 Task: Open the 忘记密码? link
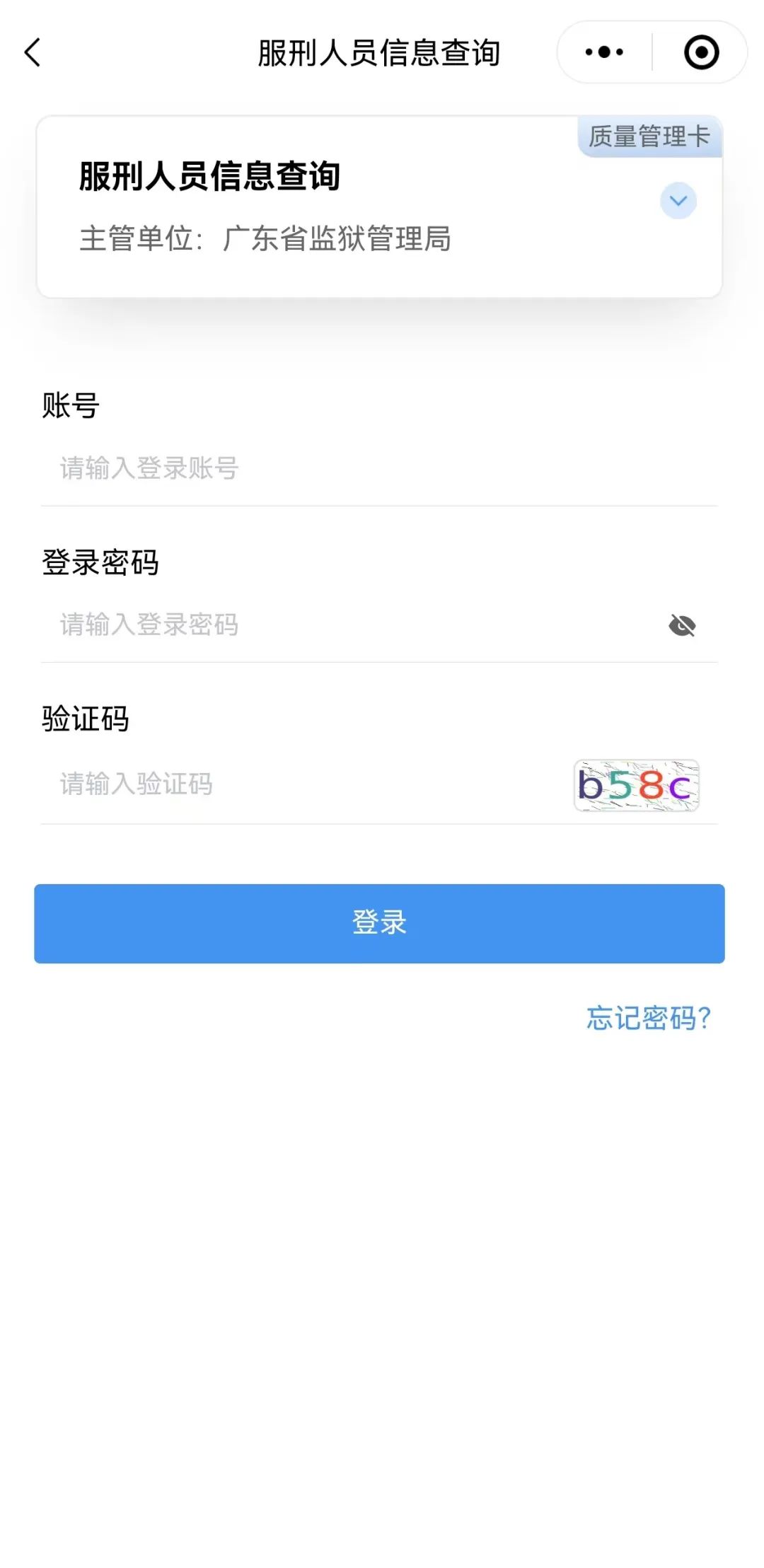648,1018
